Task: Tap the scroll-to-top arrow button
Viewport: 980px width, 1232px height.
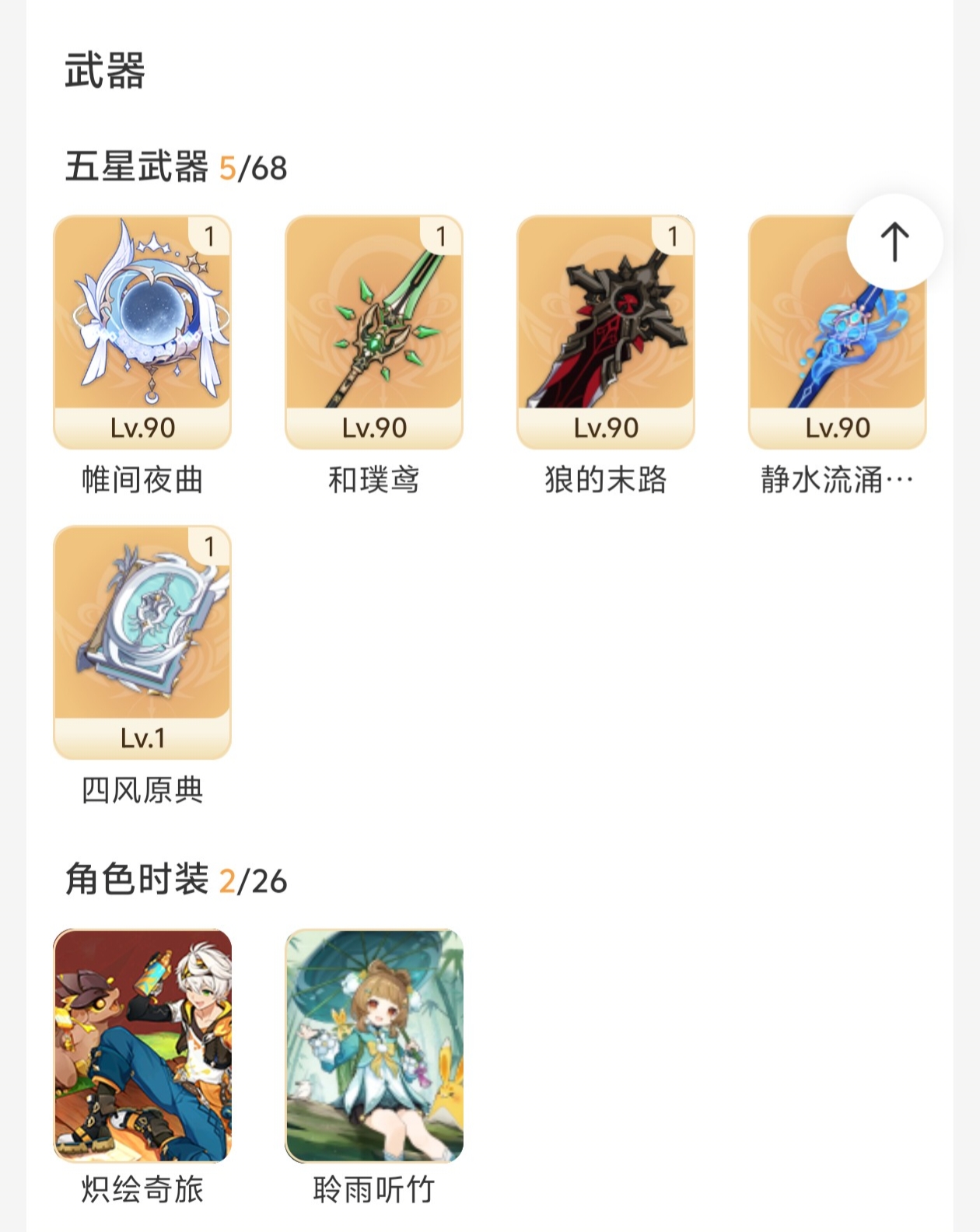Action: [894, 242]
